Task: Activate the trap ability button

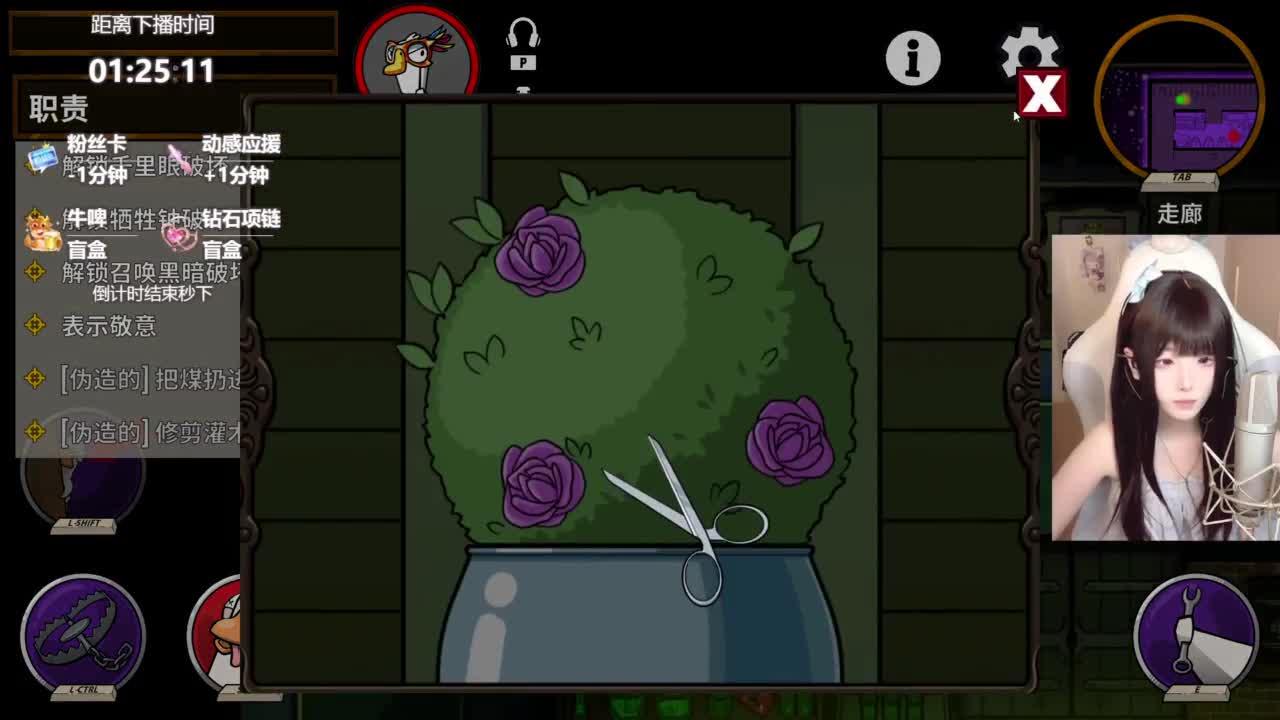Action: click(82, 633)
